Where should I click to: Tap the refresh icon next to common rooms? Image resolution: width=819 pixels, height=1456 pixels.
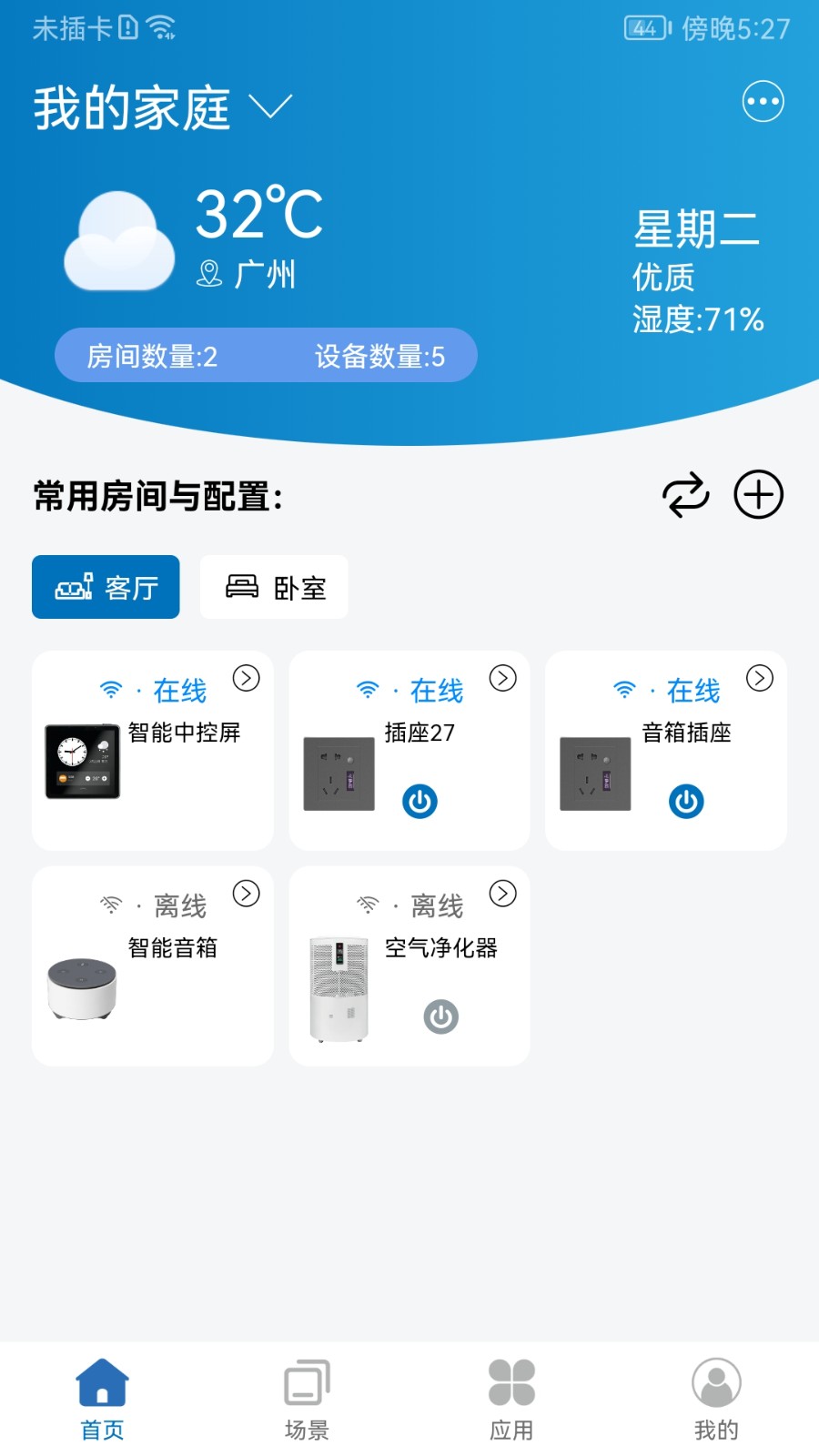coord(687,495)
